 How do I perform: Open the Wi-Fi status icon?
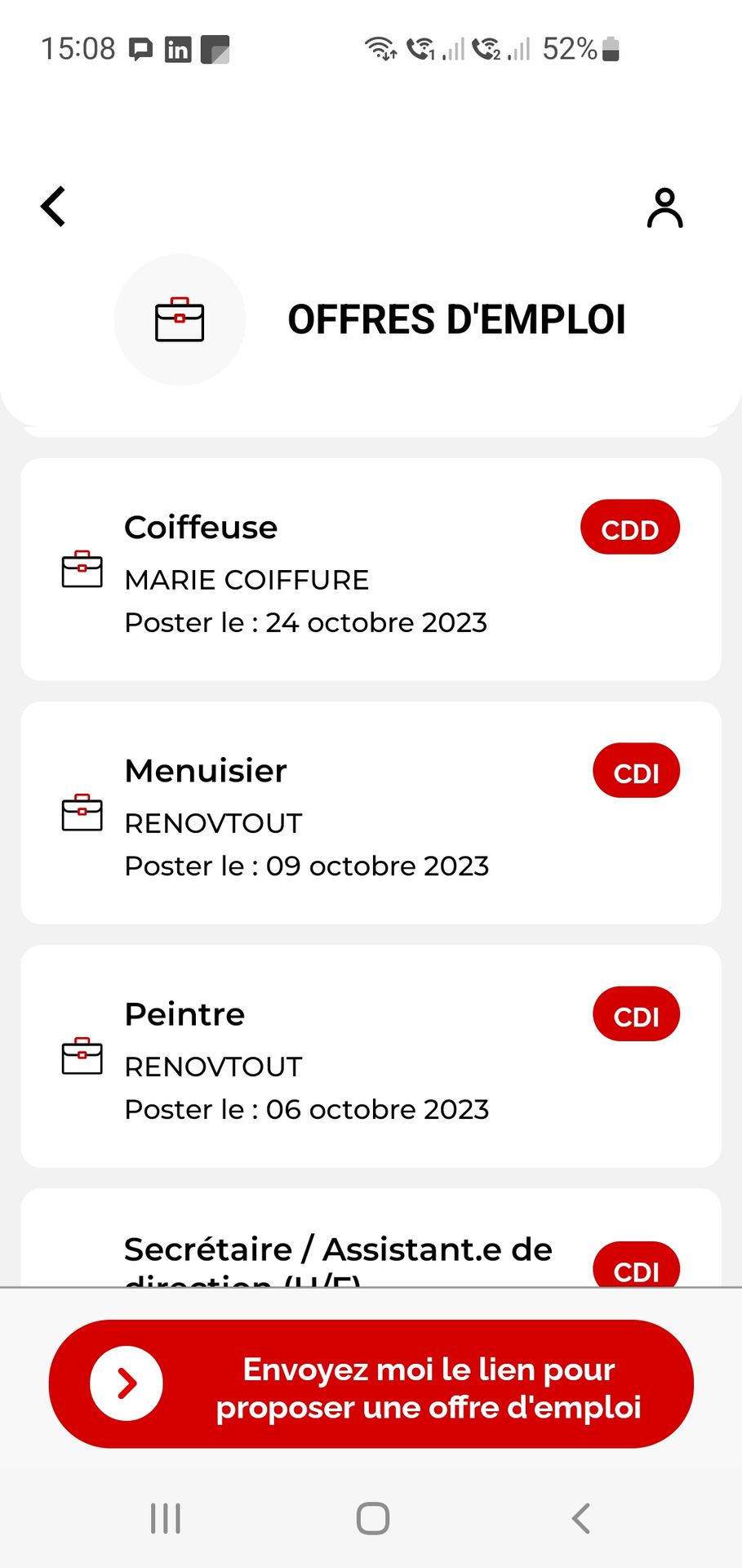point(380,48)
